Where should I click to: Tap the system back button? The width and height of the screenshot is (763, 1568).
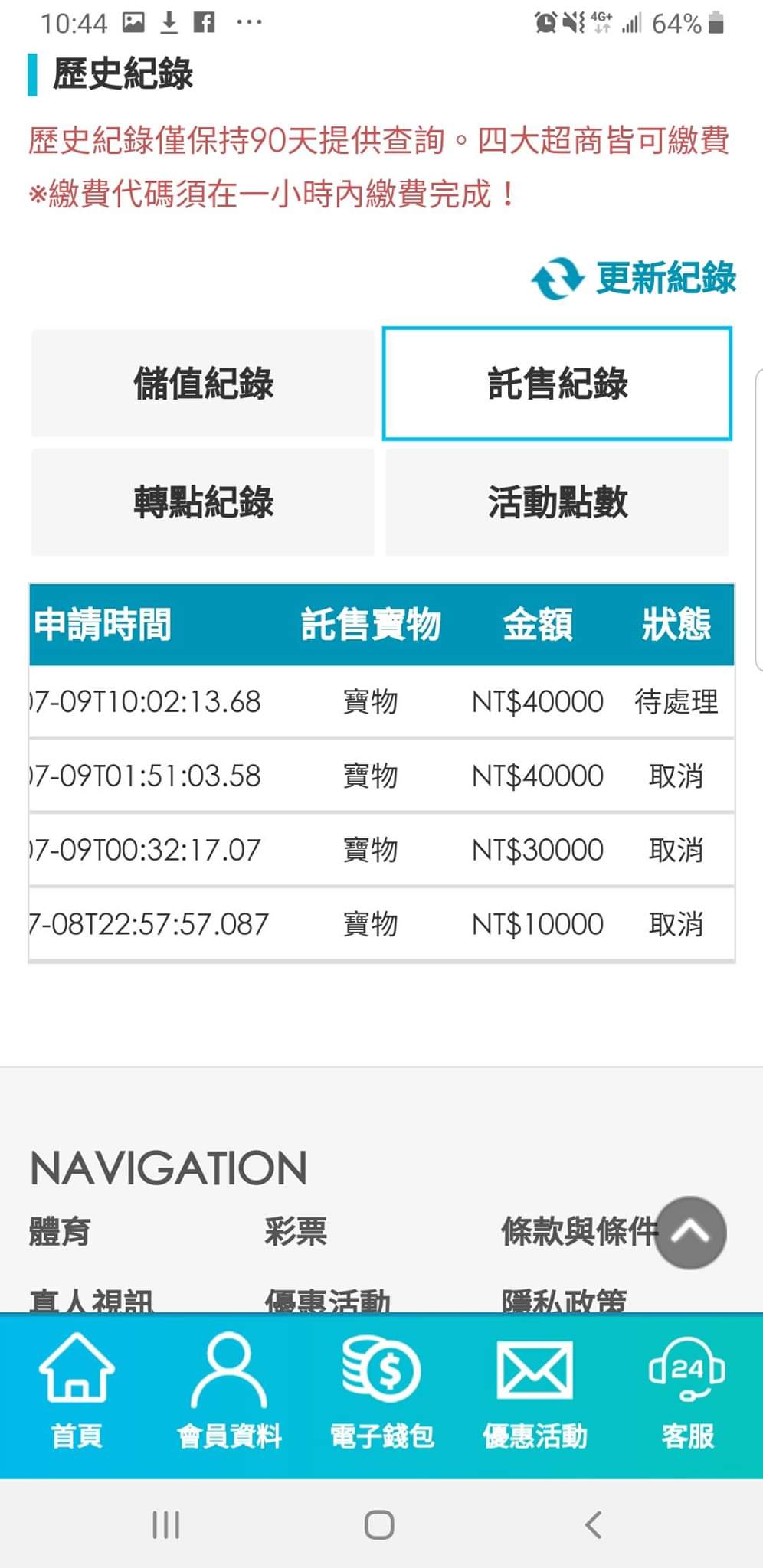(593, 1524)
